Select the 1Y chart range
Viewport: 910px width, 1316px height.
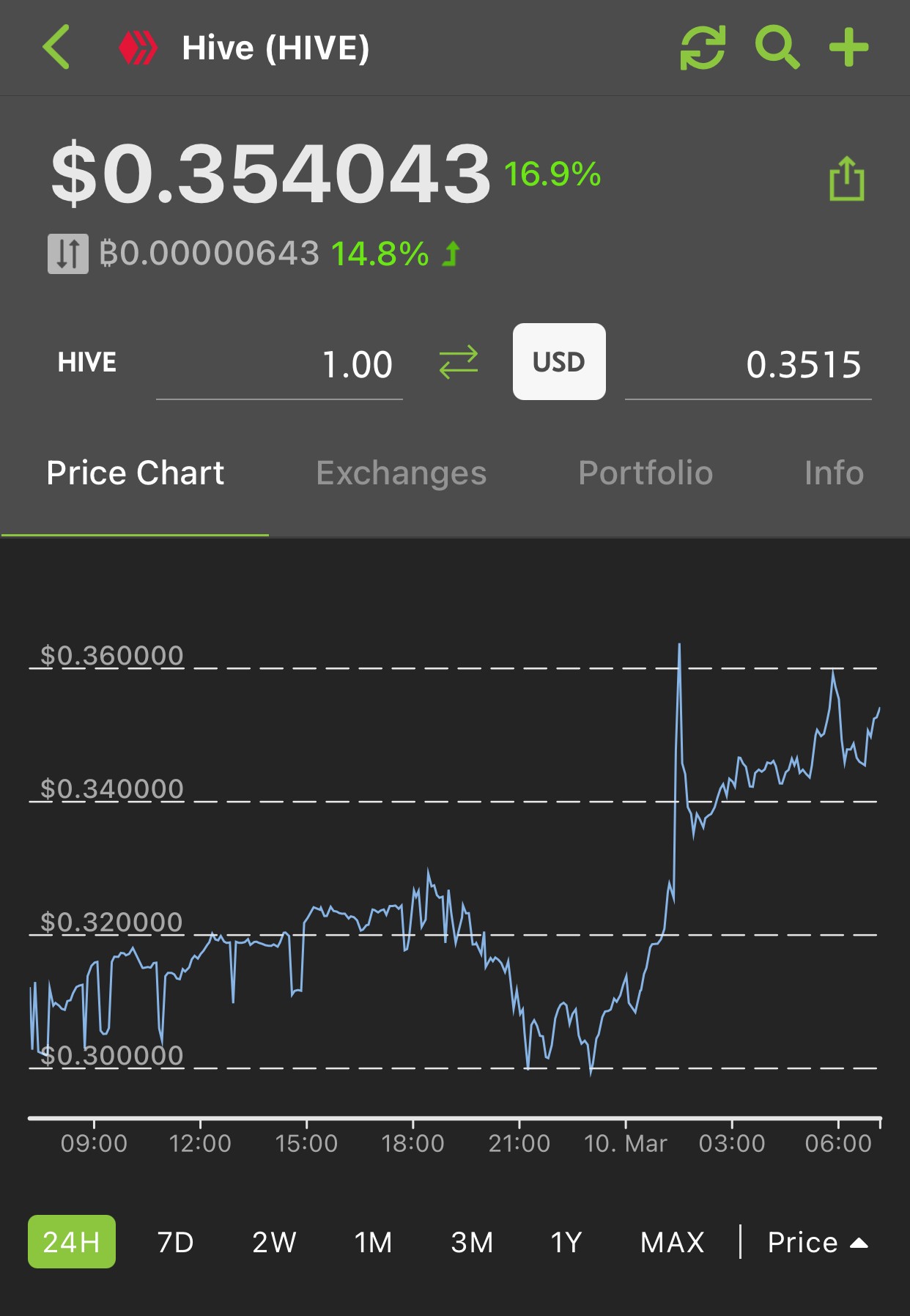tap(566, 1242)
